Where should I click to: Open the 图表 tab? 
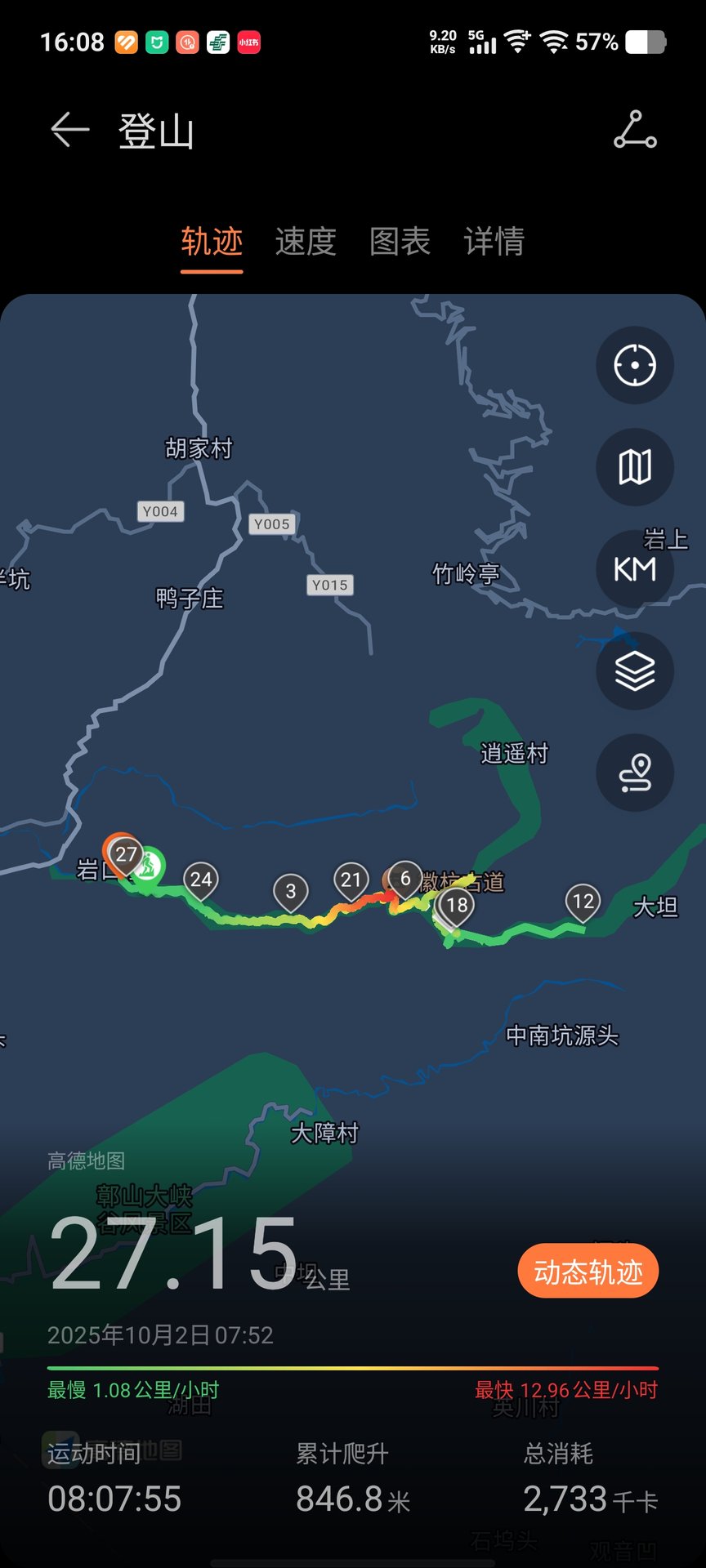400,242
